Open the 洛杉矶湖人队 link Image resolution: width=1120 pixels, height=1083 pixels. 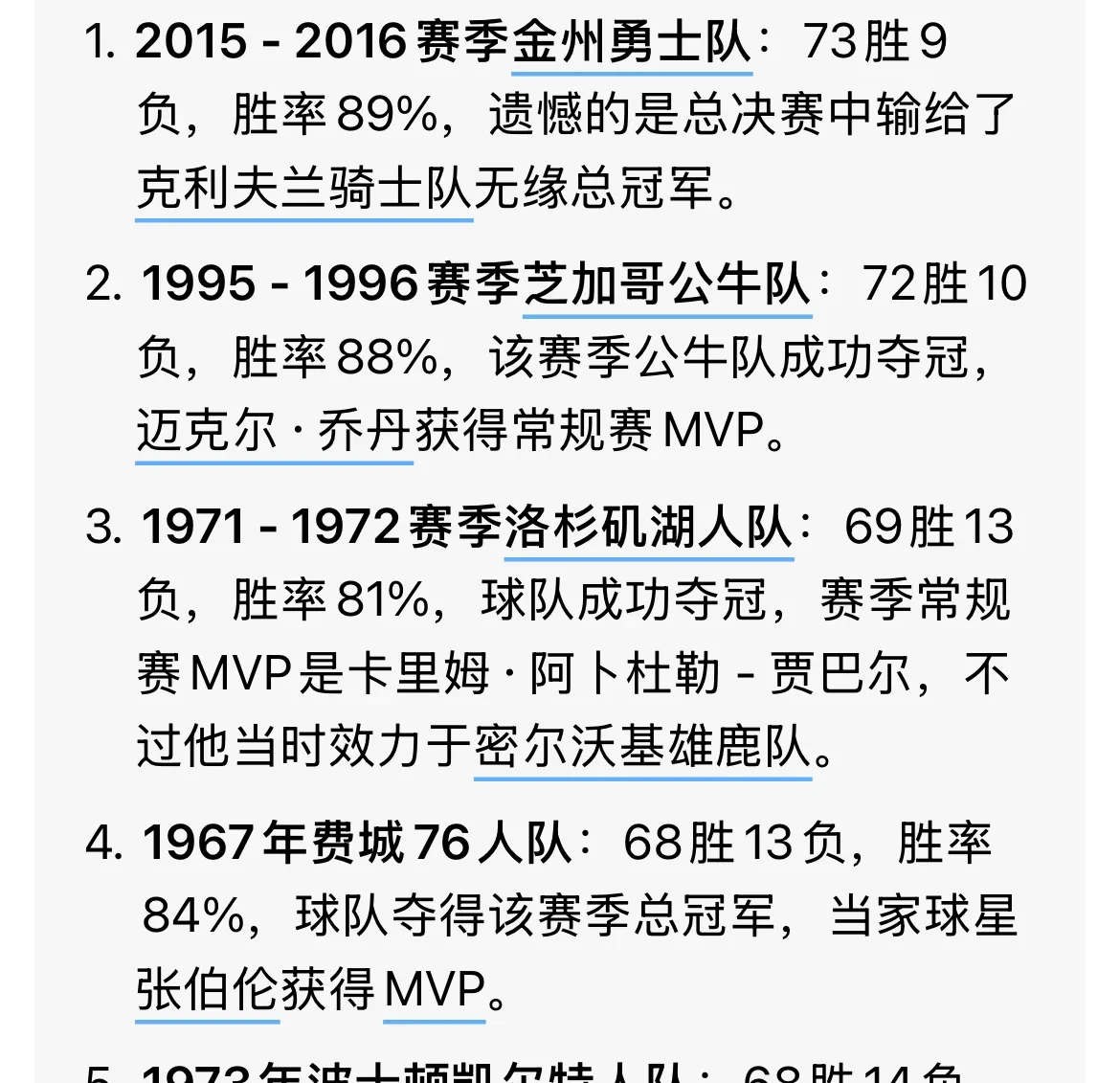tap(648, 528)
